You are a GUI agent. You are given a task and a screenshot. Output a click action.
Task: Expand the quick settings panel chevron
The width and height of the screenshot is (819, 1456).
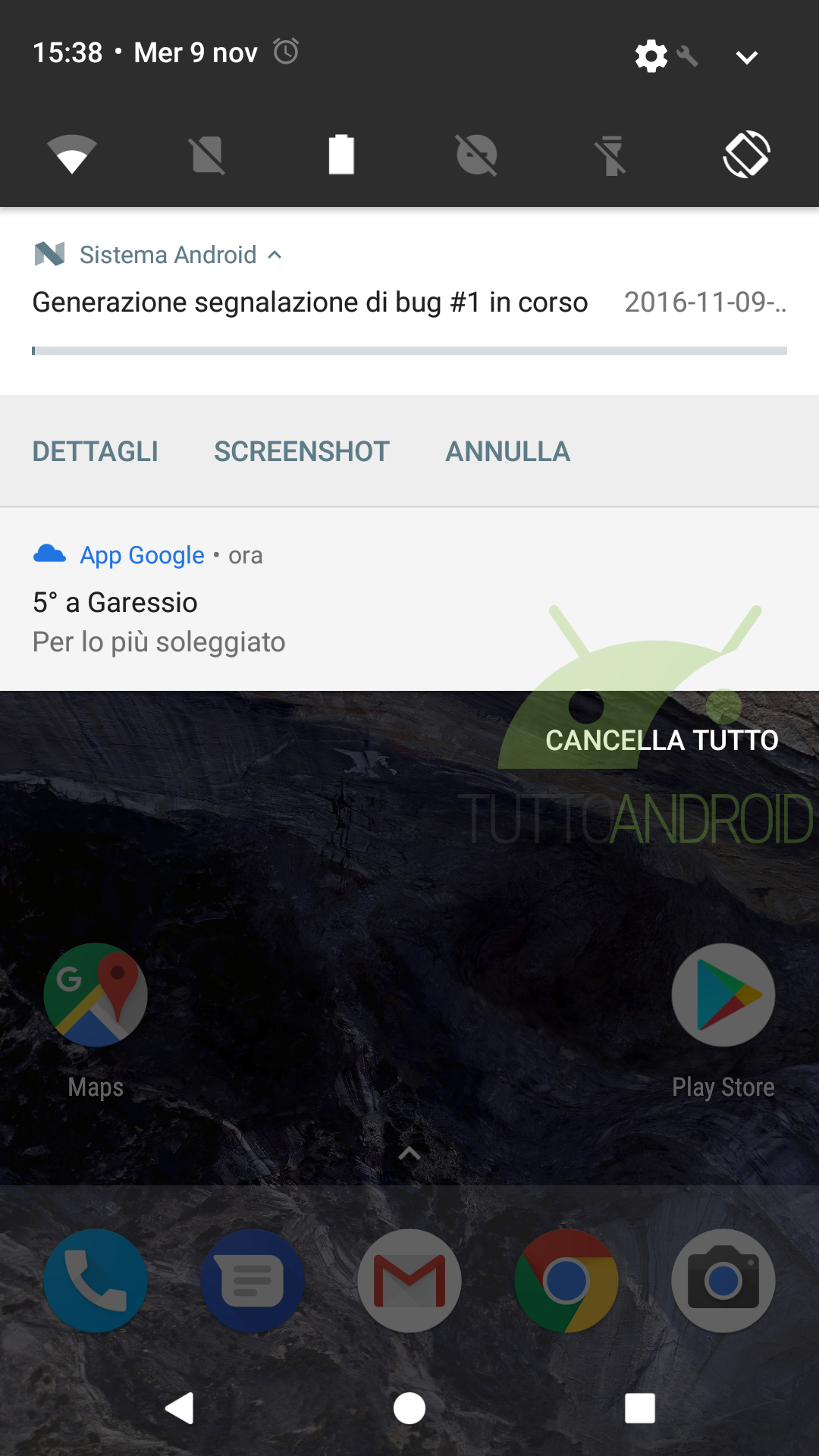(x=747, y=57)
